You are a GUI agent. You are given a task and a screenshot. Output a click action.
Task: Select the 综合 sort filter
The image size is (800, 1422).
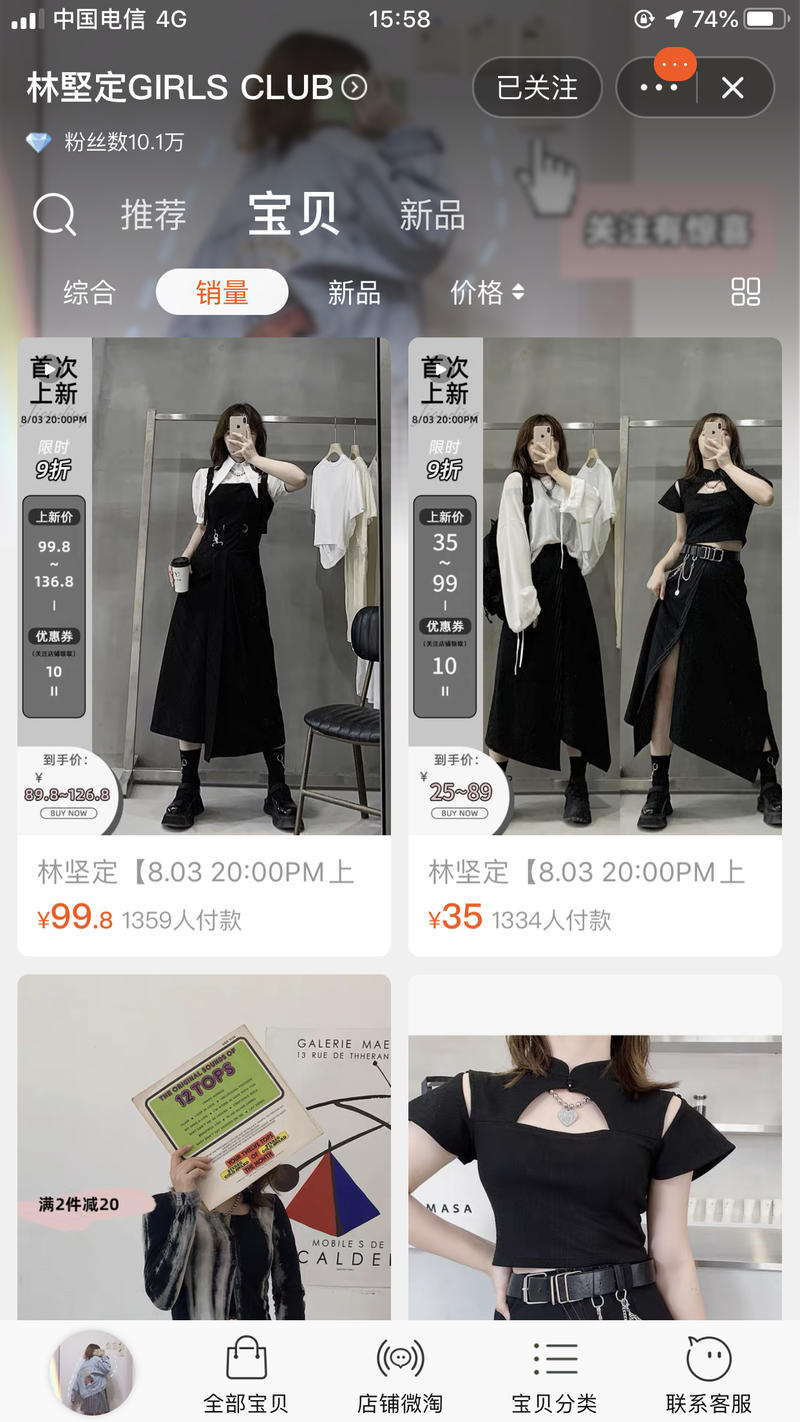[89, 292]
